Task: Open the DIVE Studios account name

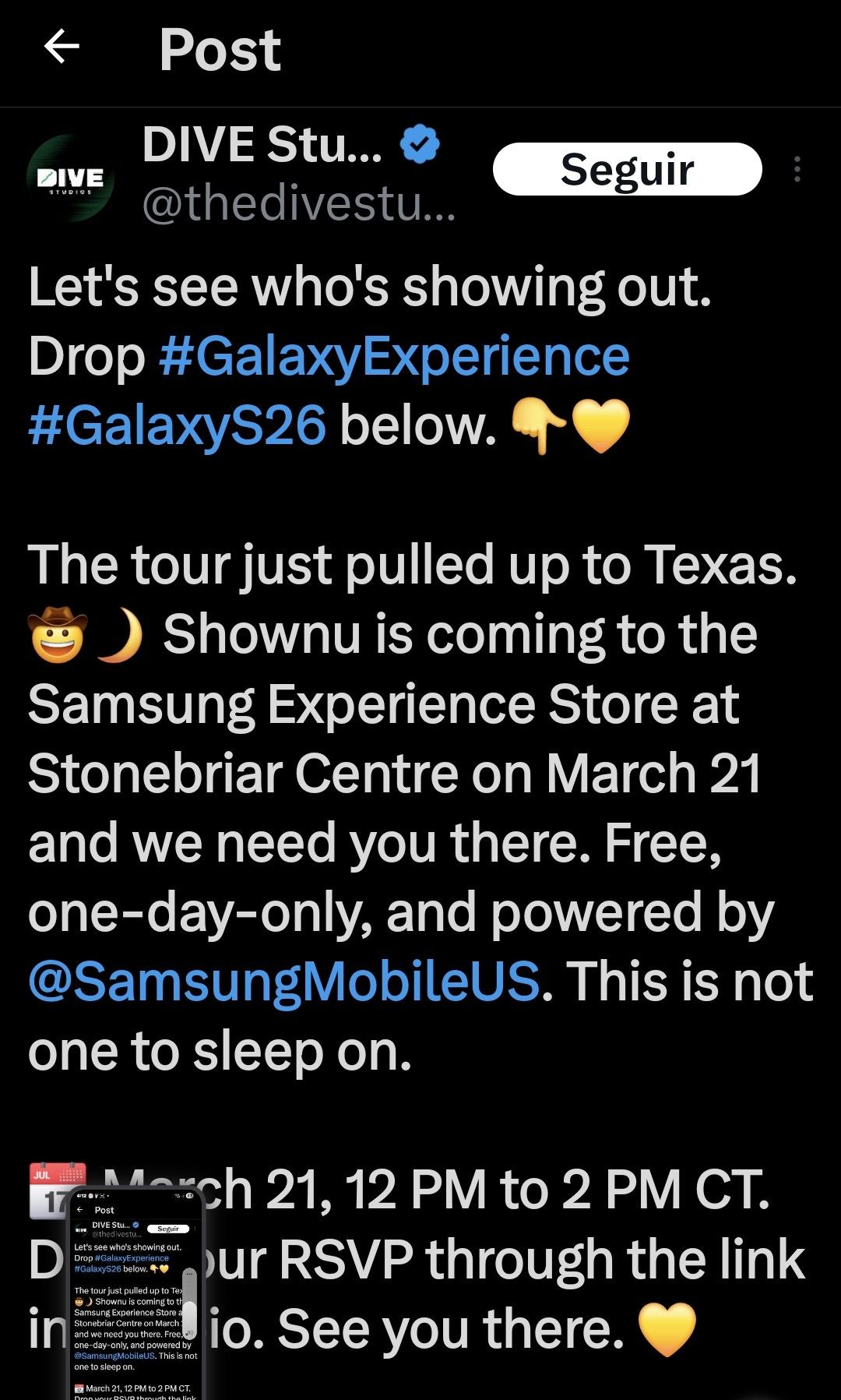Action: [x=262, y=146]
